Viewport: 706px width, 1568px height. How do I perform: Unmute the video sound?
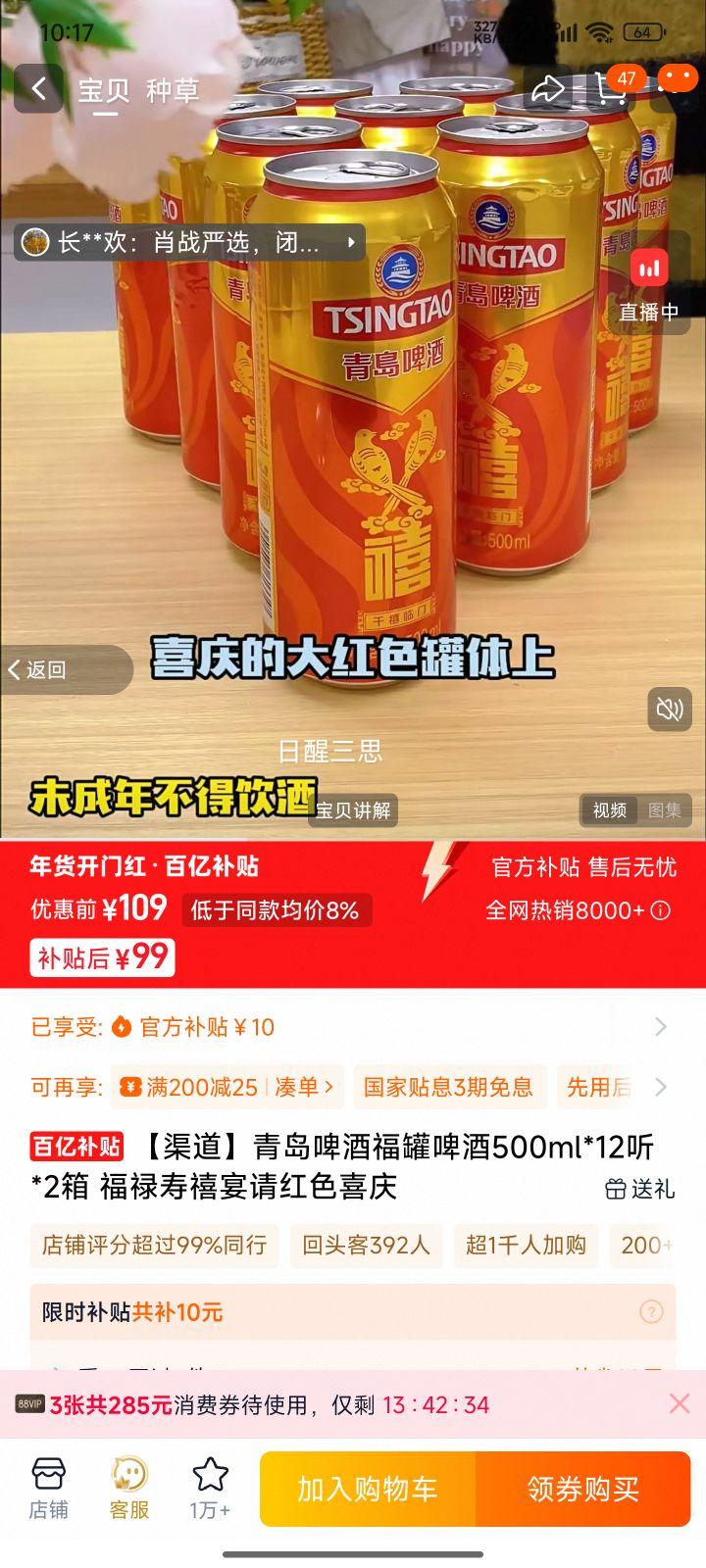[x=670, y=710]
